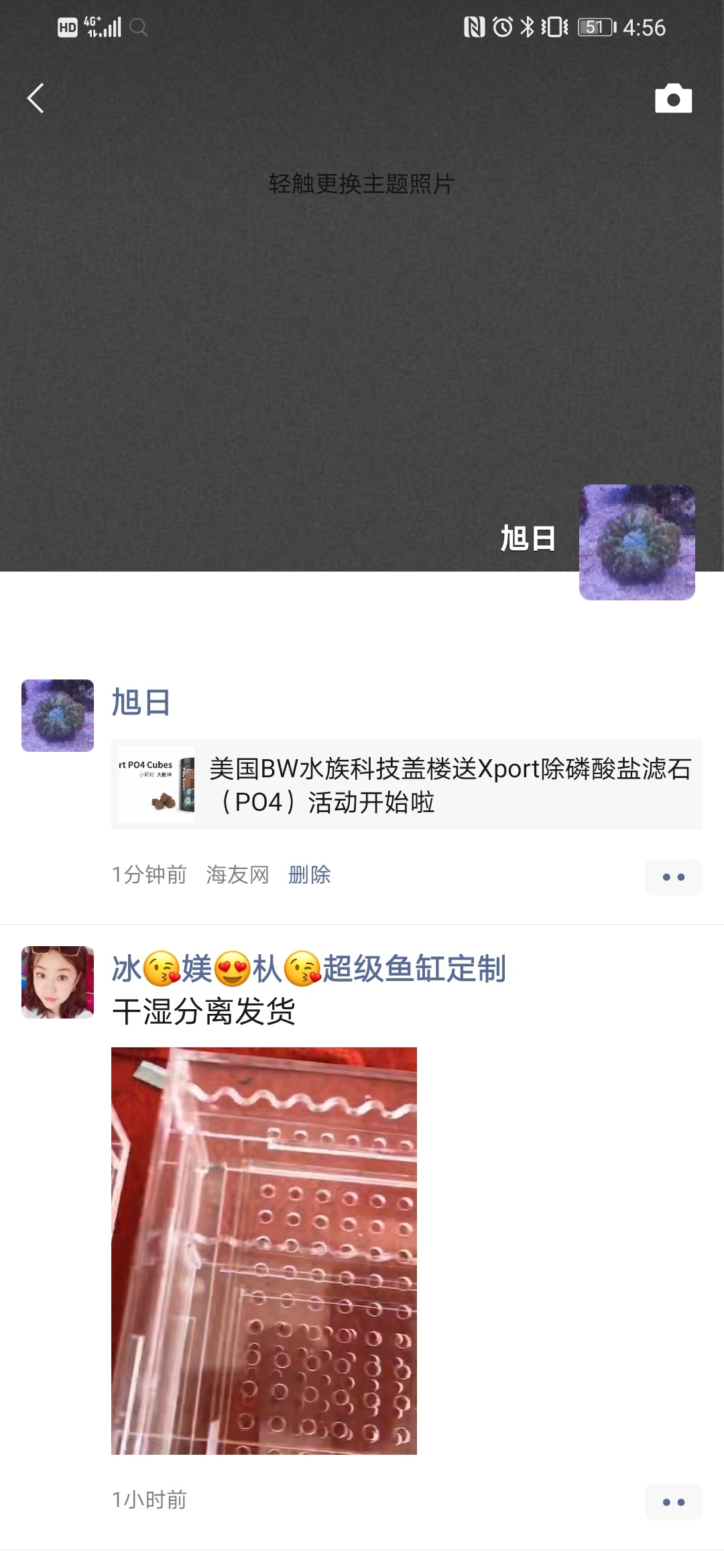Open the poster name 旭日 on the first post
This screenshot has height=1568, width=724.
coord(141,703)
